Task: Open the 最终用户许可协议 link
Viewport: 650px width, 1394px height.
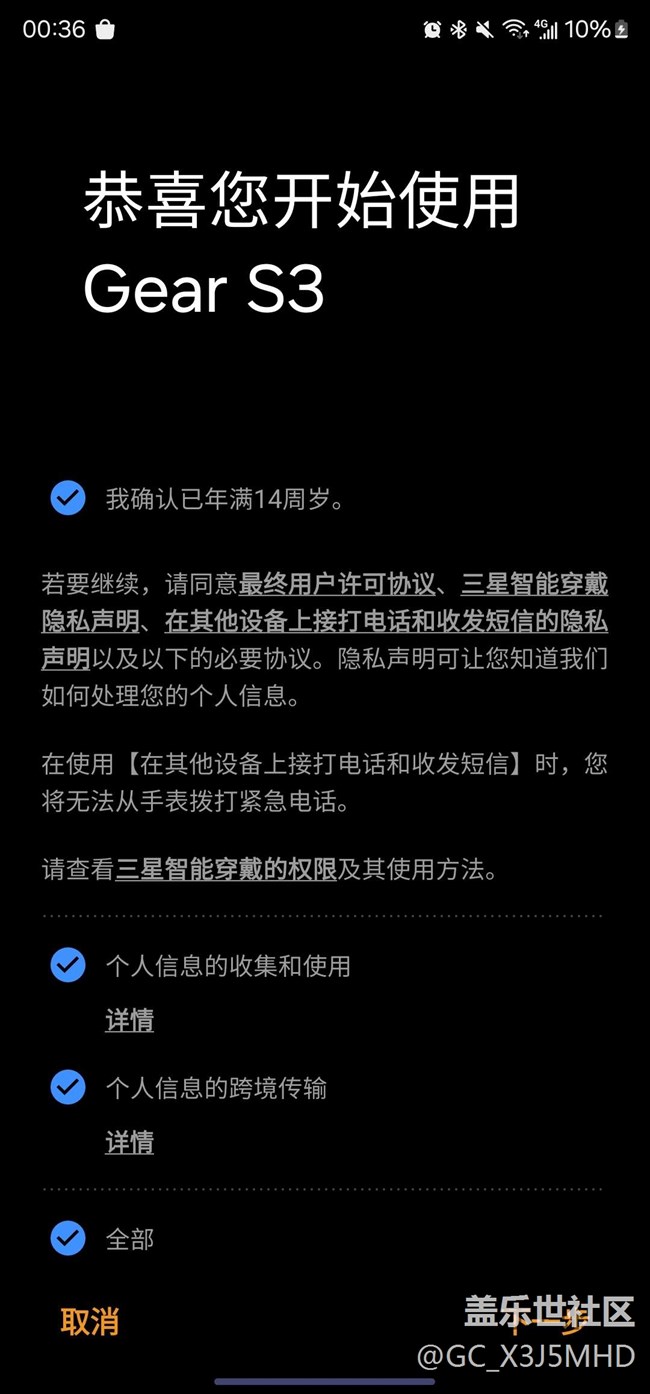Action: [336, 584]
